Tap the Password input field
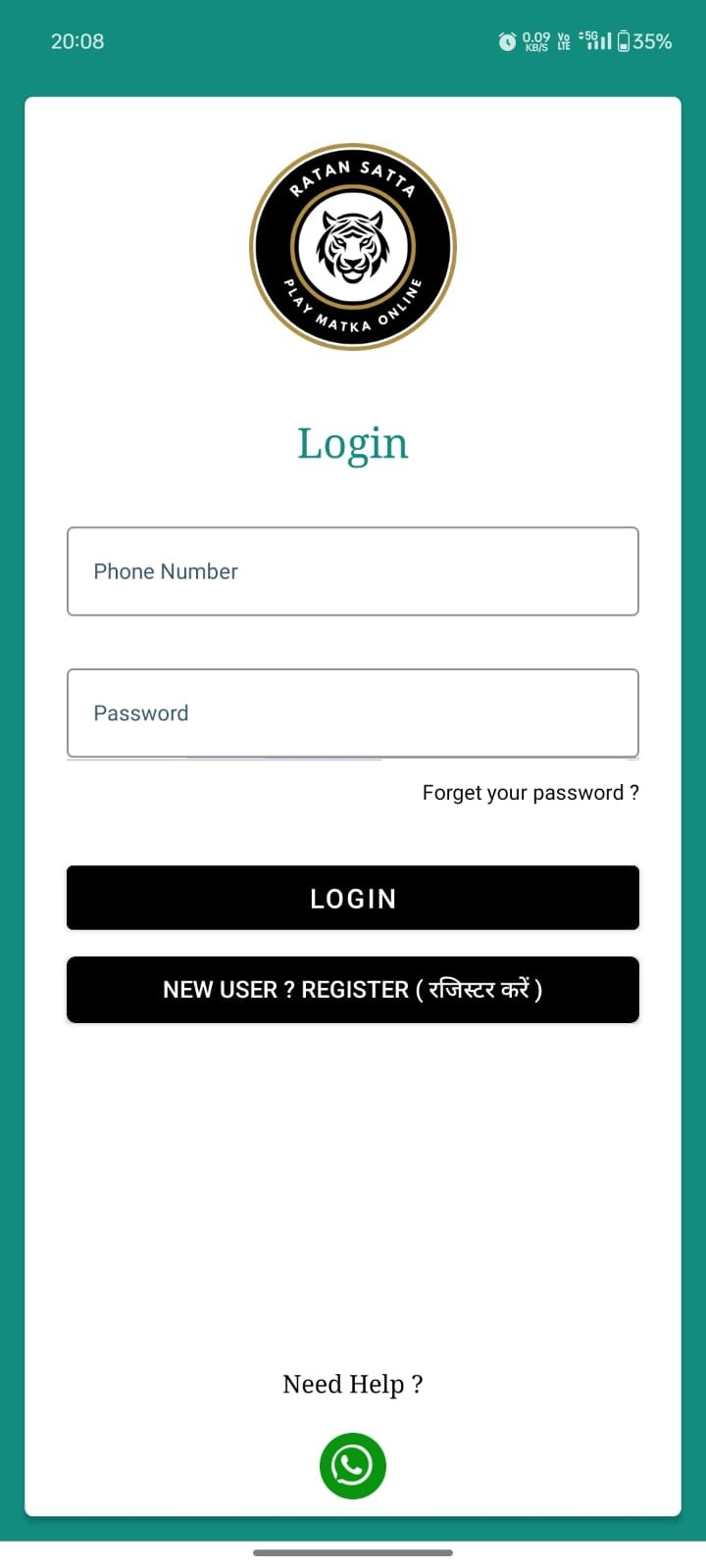Screen dimensions: 706x1568 click(x=353, y=713)
